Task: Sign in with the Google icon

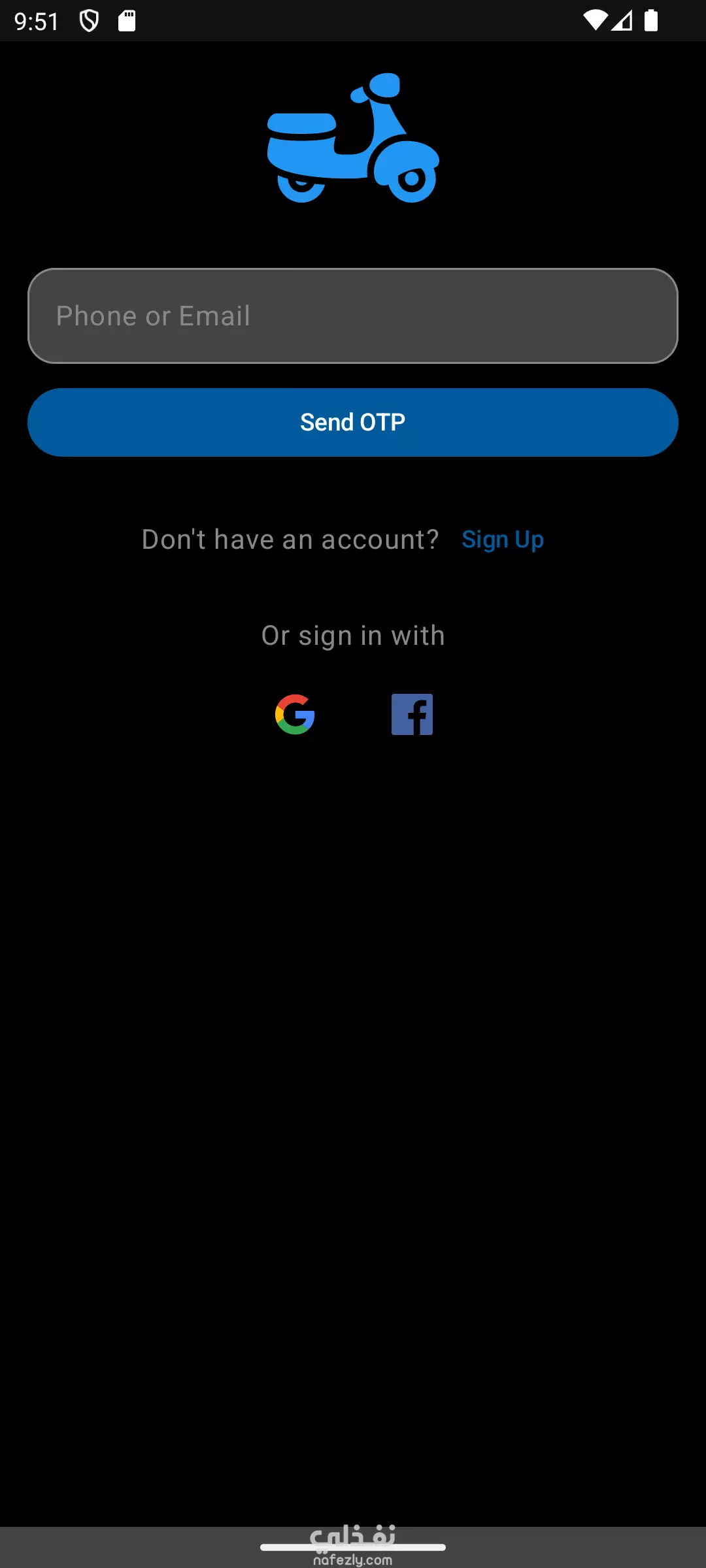Action: (x=295, y=714)
